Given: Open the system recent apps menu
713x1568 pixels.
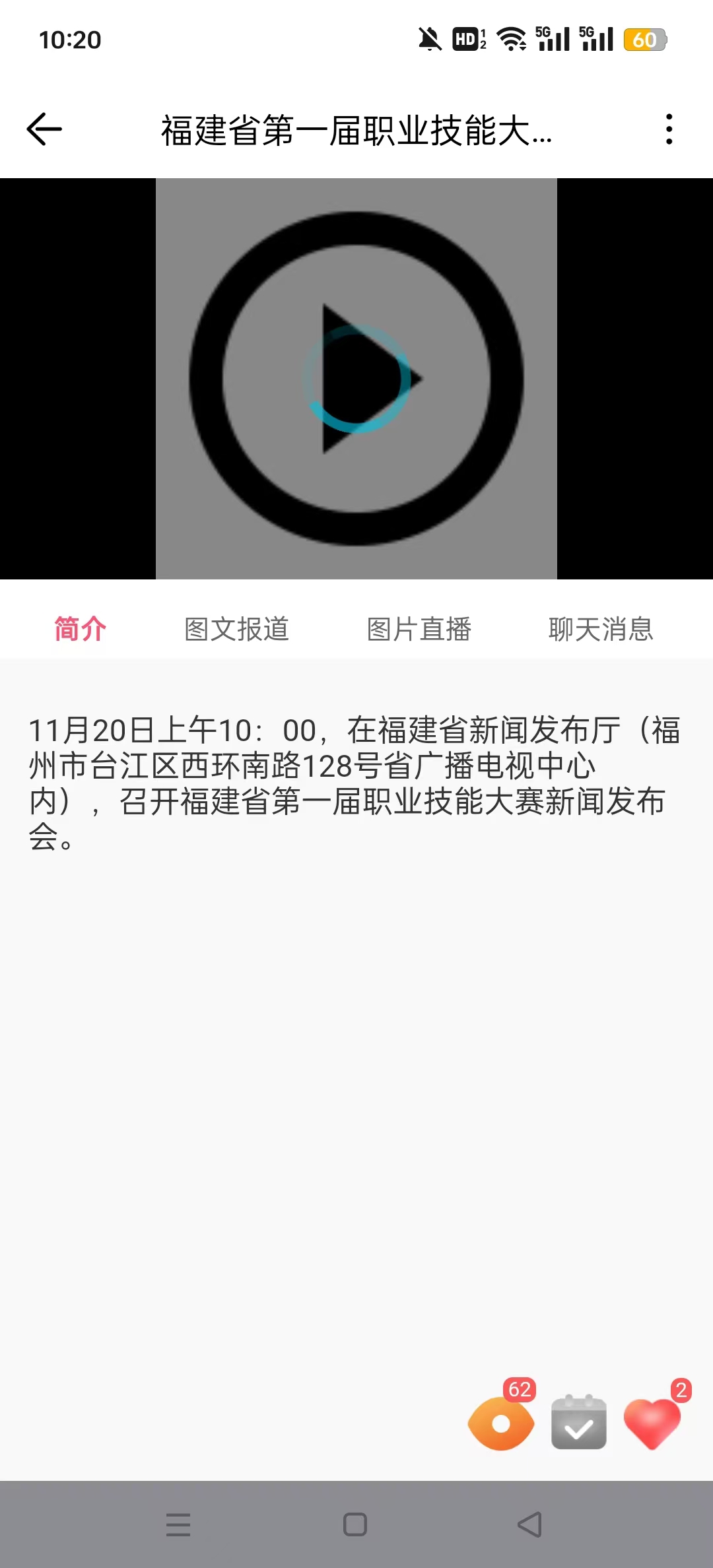Looking at the screenshot, I should (178, 1524).
